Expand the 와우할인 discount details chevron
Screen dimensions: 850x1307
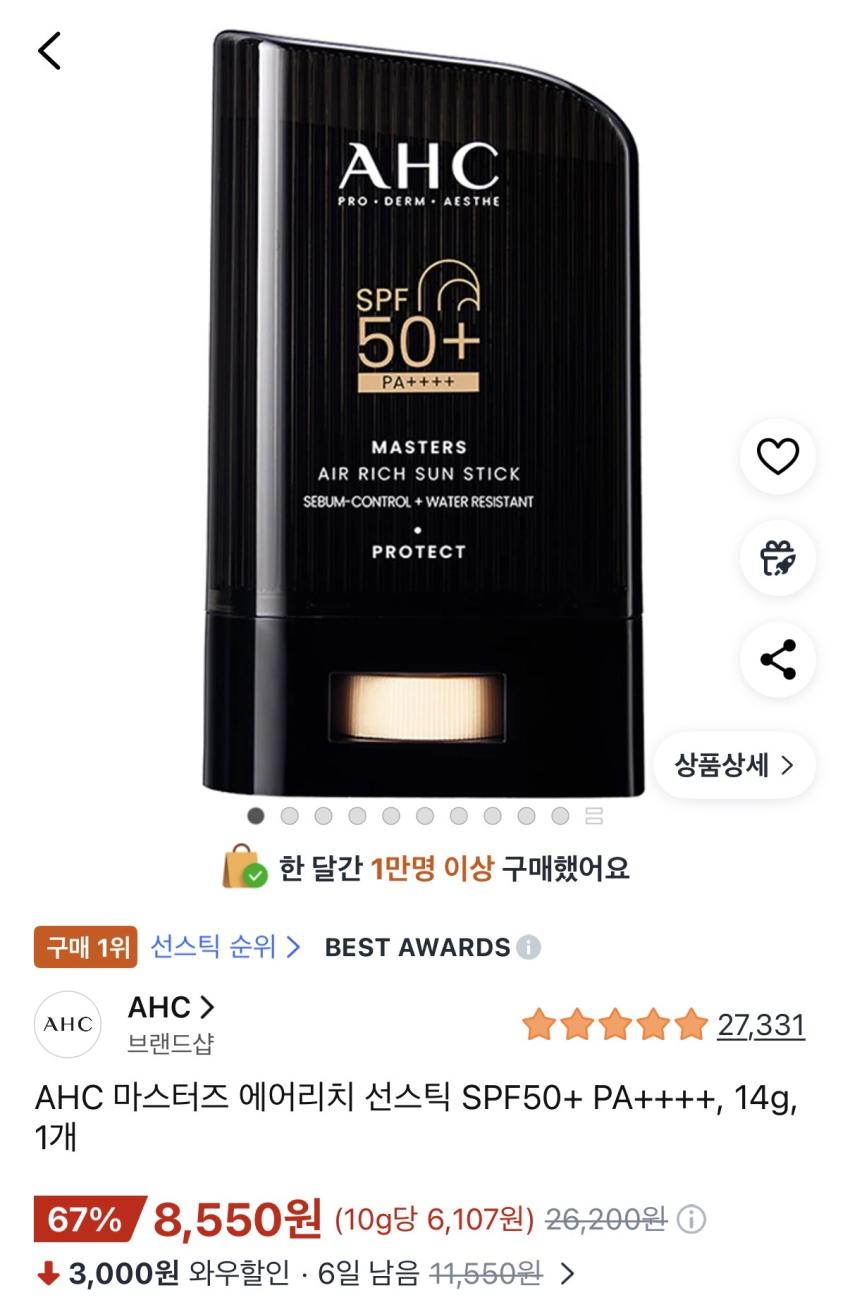[567, 1274]
